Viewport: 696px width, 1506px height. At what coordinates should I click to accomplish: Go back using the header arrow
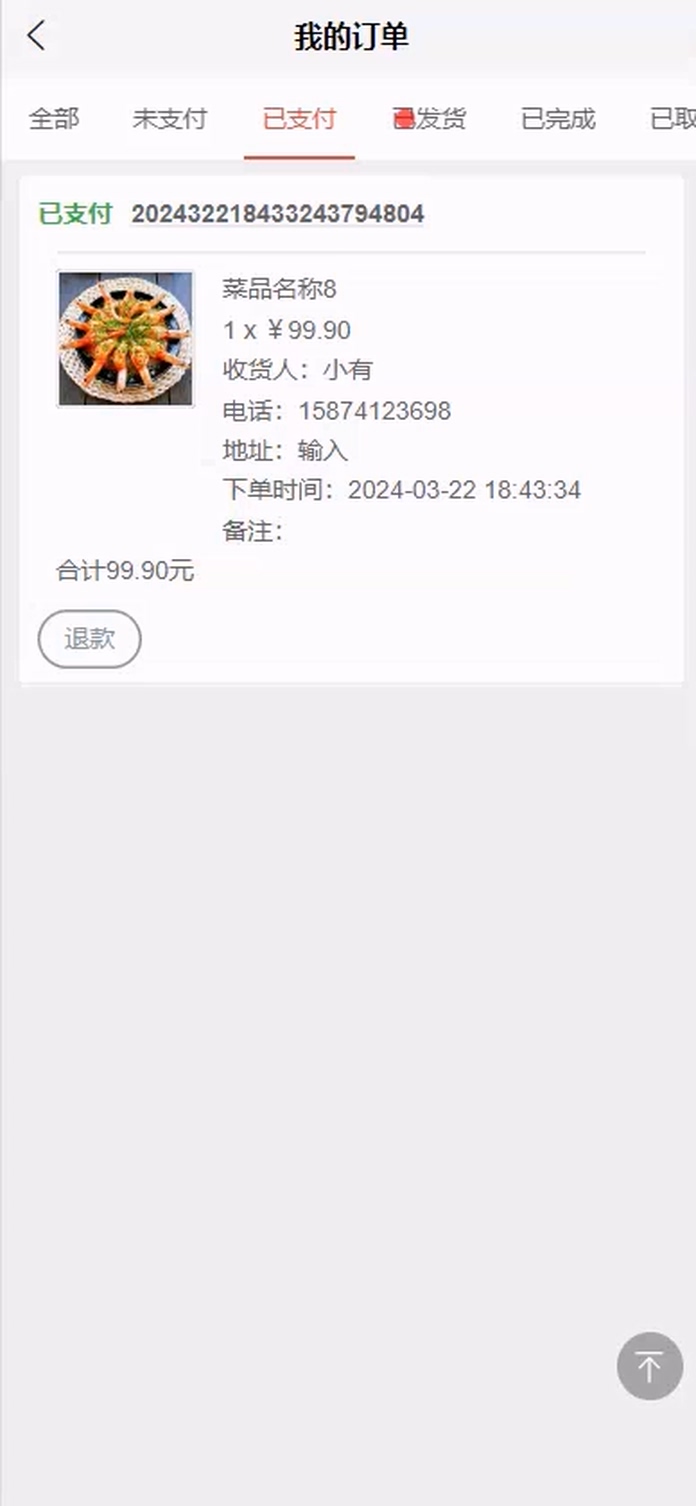click(x=36, y=37)
